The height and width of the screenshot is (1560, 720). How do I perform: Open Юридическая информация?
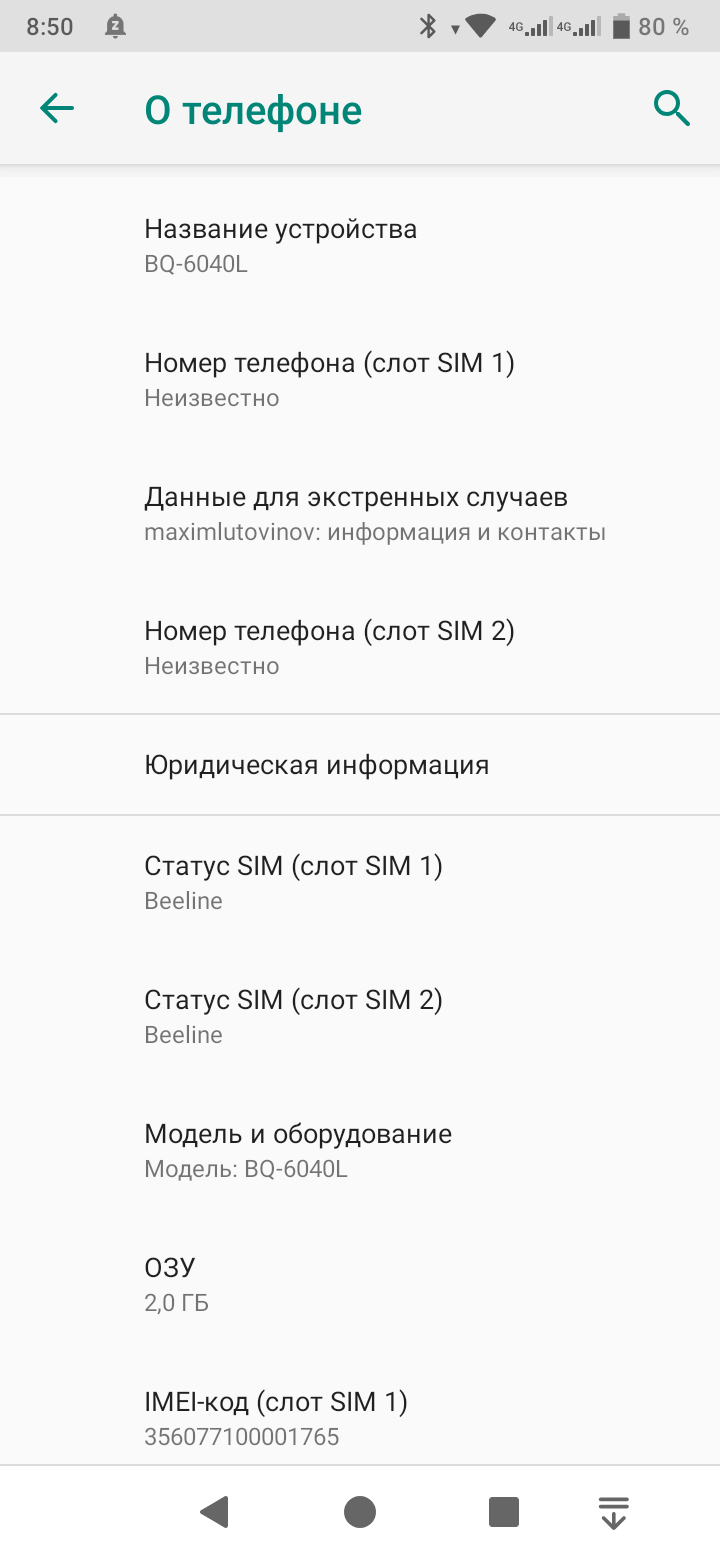[360, 765]
